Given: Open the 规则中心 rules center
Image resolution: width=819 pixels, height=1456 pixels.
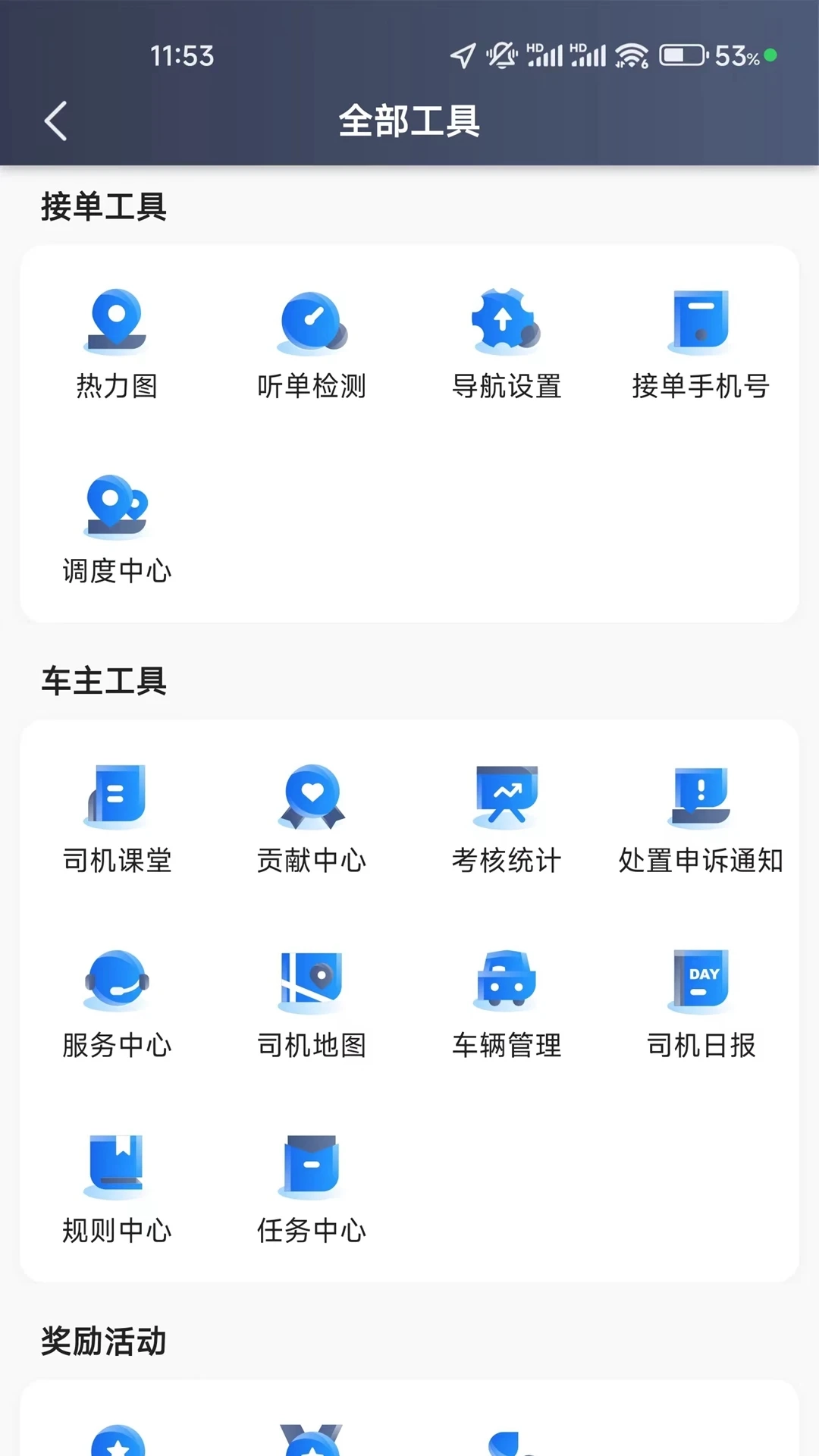Looking at the screenshot, I should [115, 1187].
